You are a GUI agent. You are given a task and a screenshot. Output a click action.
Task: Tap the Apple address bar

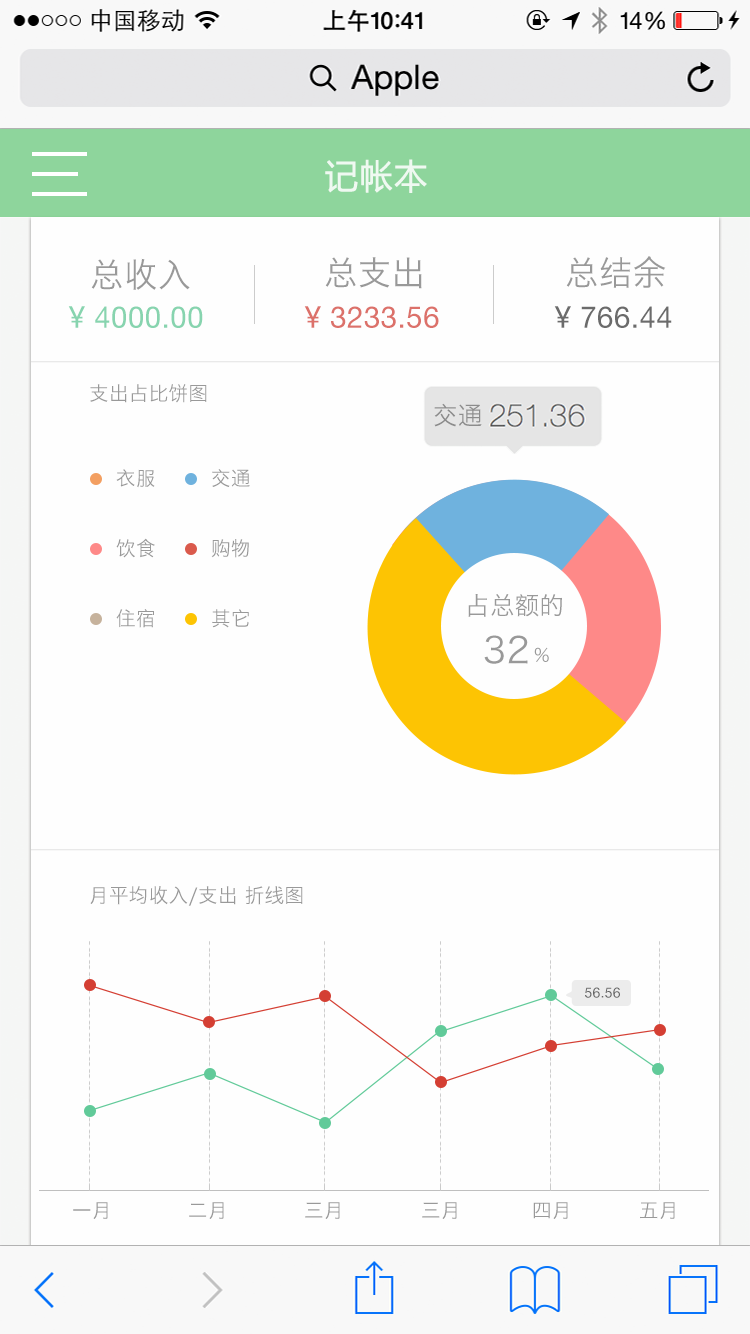point(375,78)
